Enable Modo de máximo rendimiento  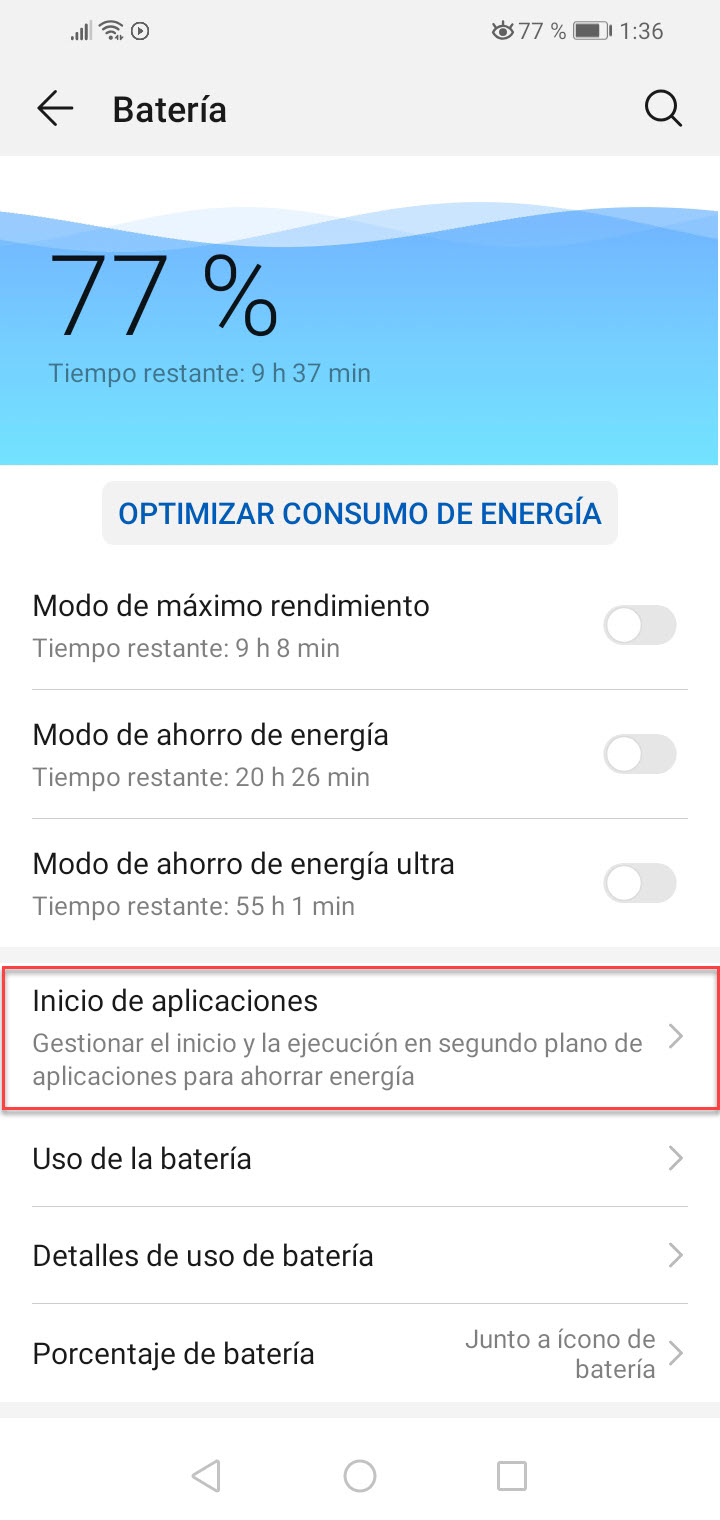(640, 627)
